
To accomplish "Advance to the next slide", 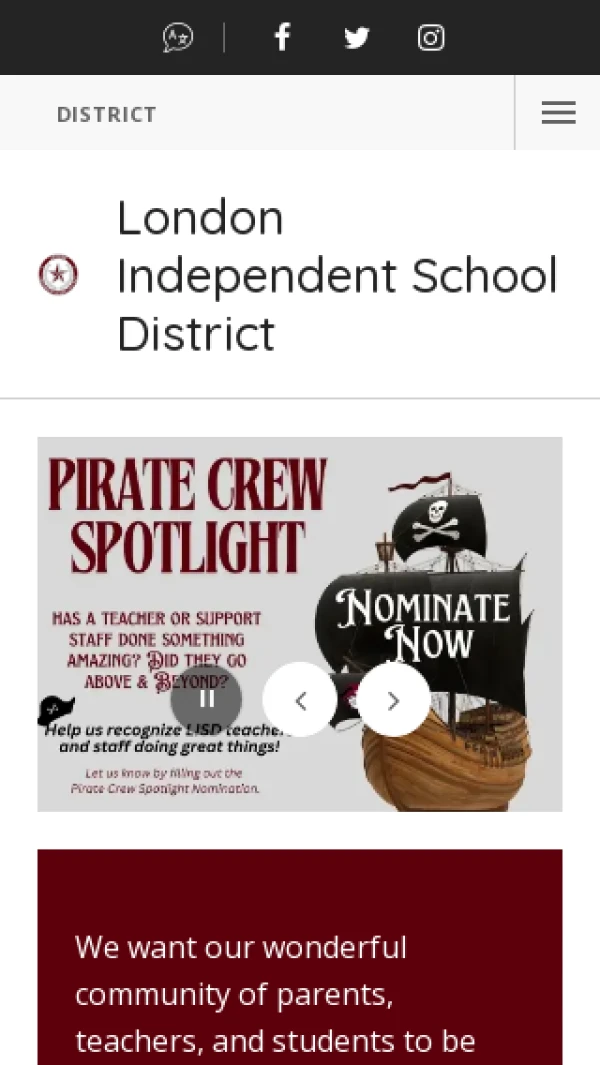I will (x=394, y=699).
